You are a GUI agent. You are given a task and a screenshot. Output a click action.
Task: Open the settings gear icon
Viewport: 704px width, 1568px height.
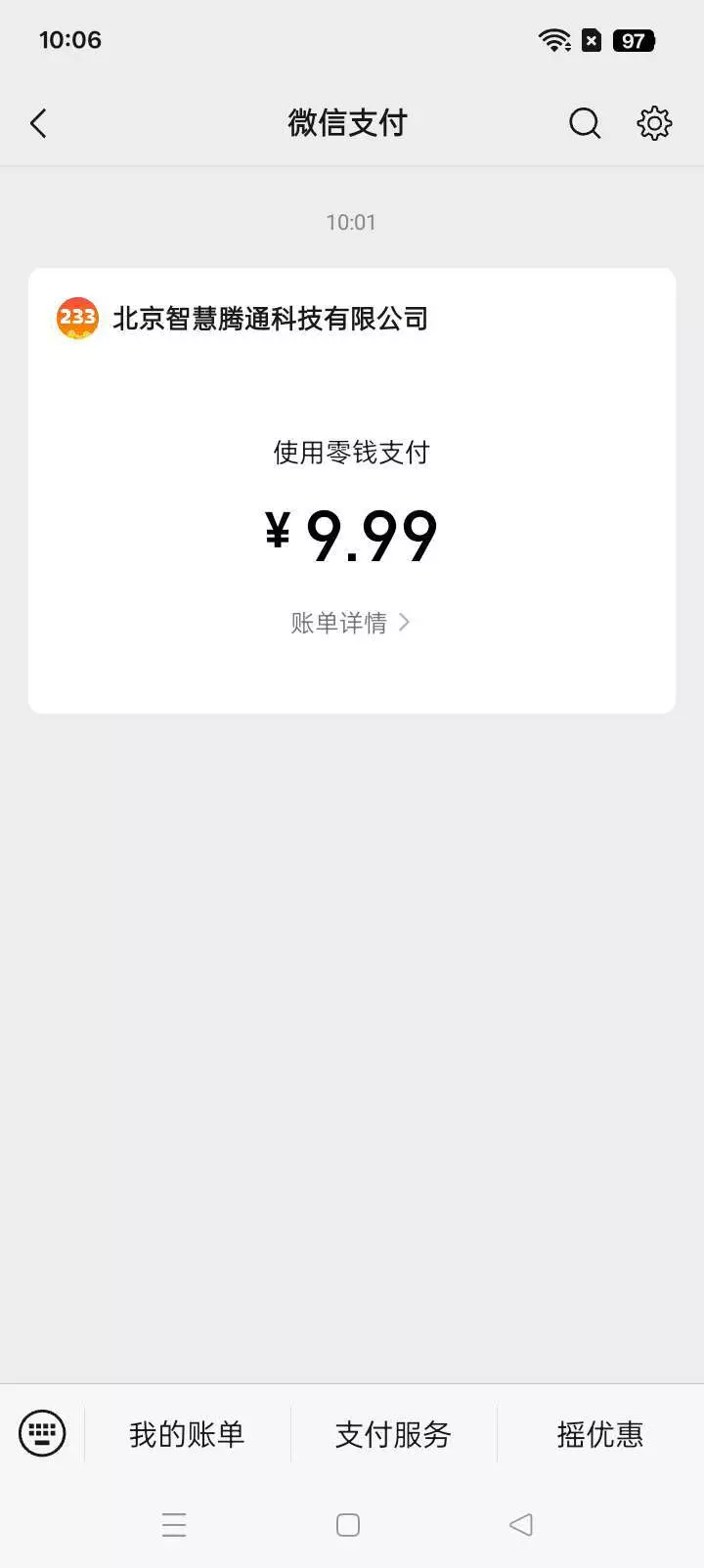point(654,123)
